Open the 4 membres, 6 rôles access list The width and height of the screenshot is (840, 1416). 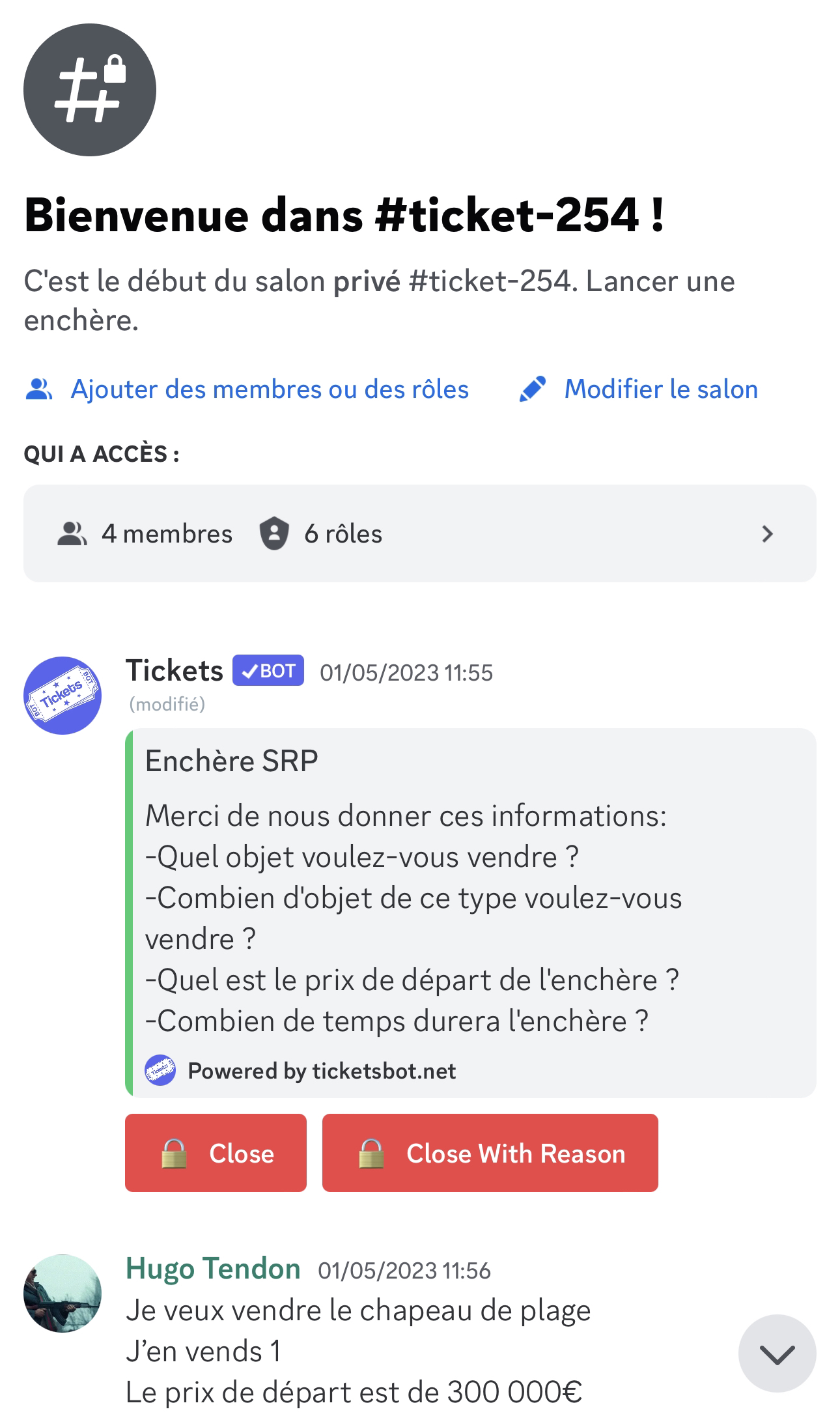pyautogui.click(x=420, y=533)
